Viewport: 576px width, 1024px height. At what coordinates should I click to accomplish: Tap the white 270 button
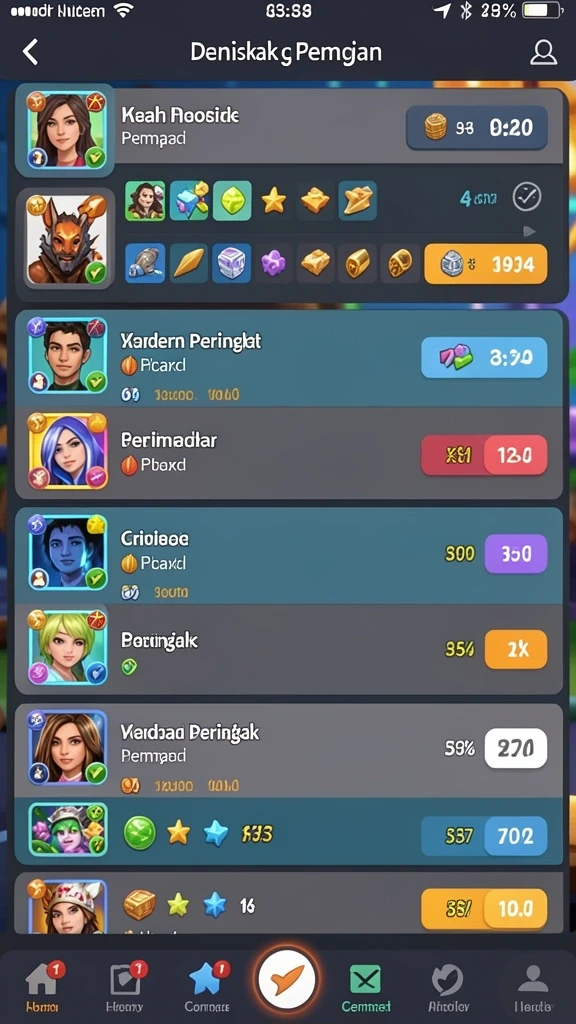click(x=516, y=748)
